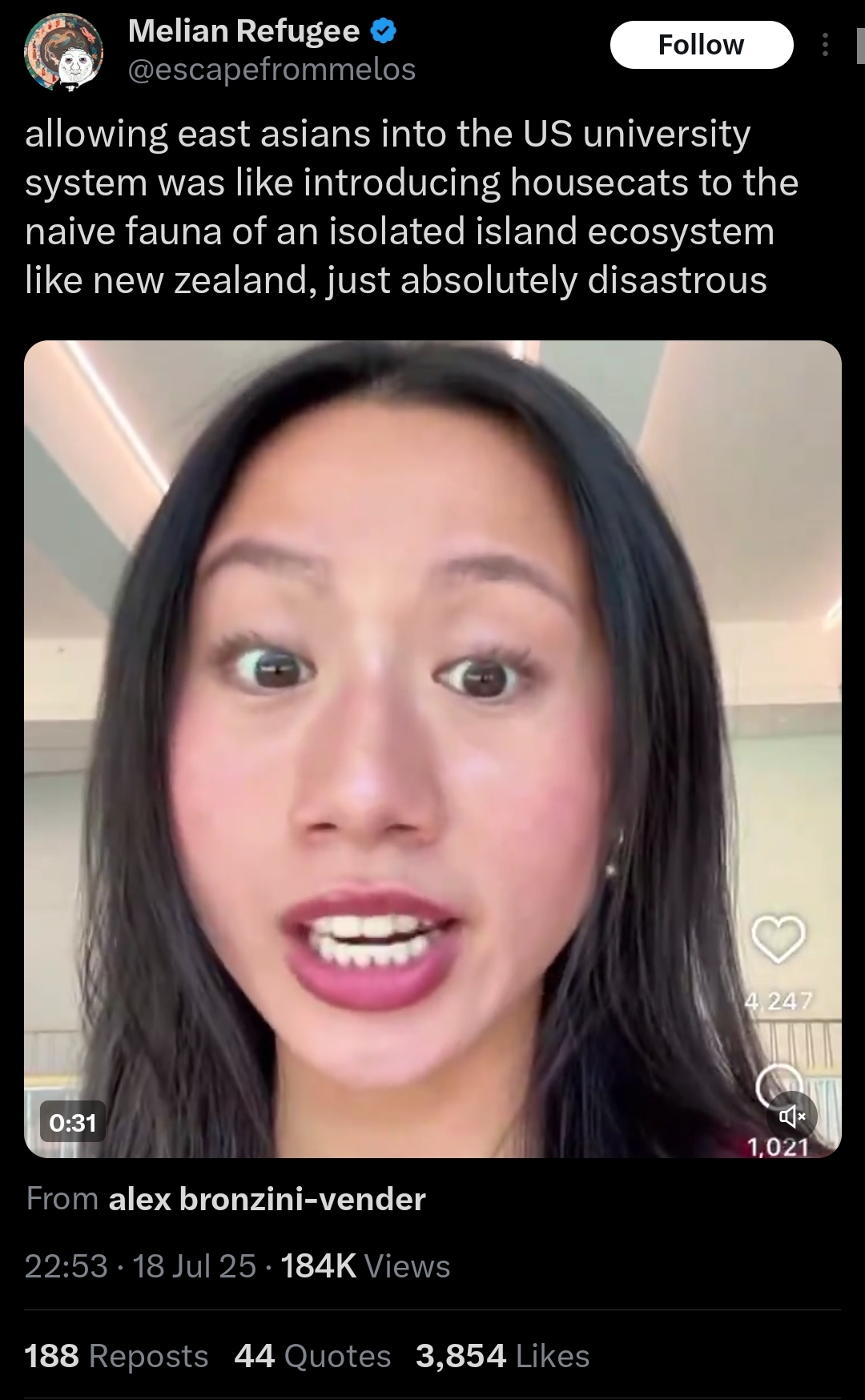Follow Melian Refugee's account
The image size is (865, 1400).
(x=701, y=45)
